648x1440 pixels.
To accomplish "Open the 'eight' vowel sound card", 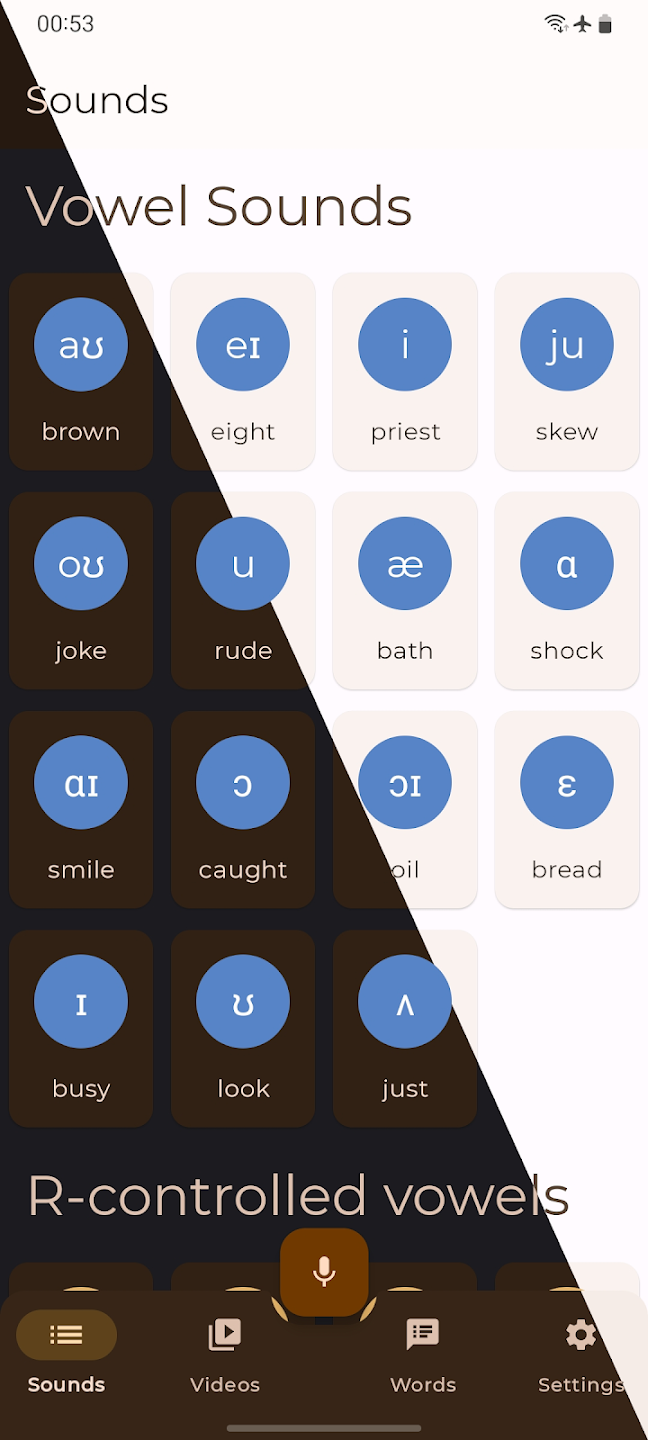I will coord(243,371).
